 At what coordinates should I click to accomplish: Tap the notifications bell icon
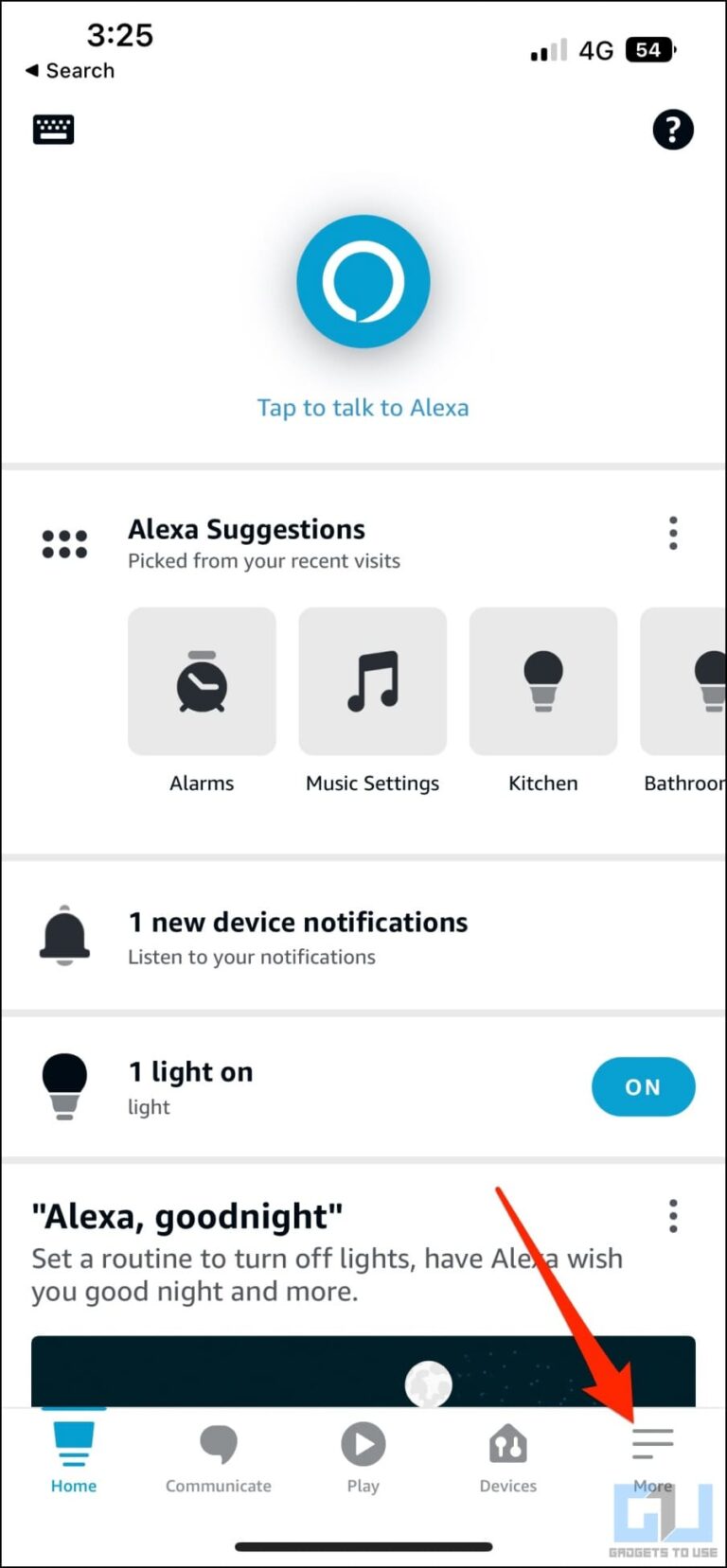(x=63, y=937)
